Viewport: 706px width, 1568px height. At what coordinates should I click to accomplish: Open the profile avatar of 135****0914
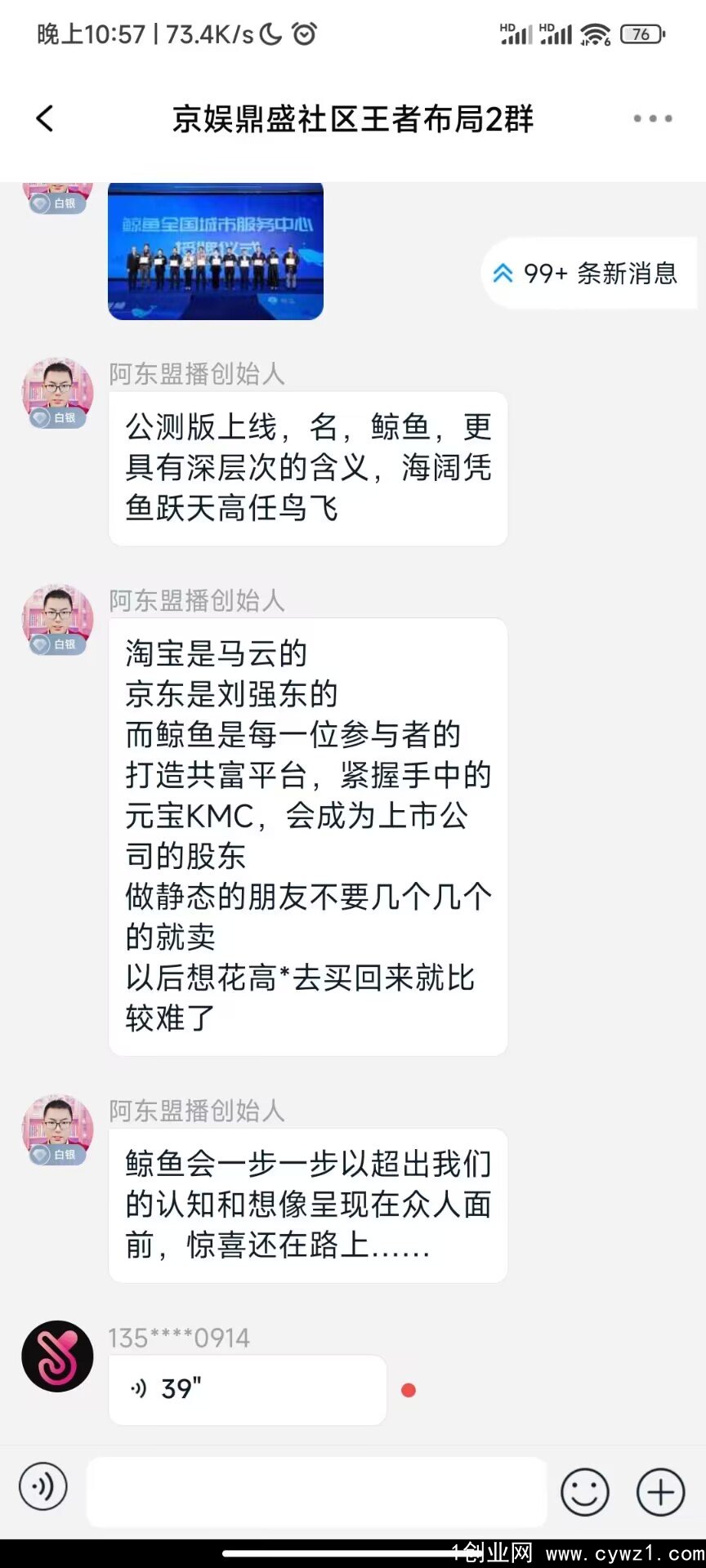click(57, 1356)
